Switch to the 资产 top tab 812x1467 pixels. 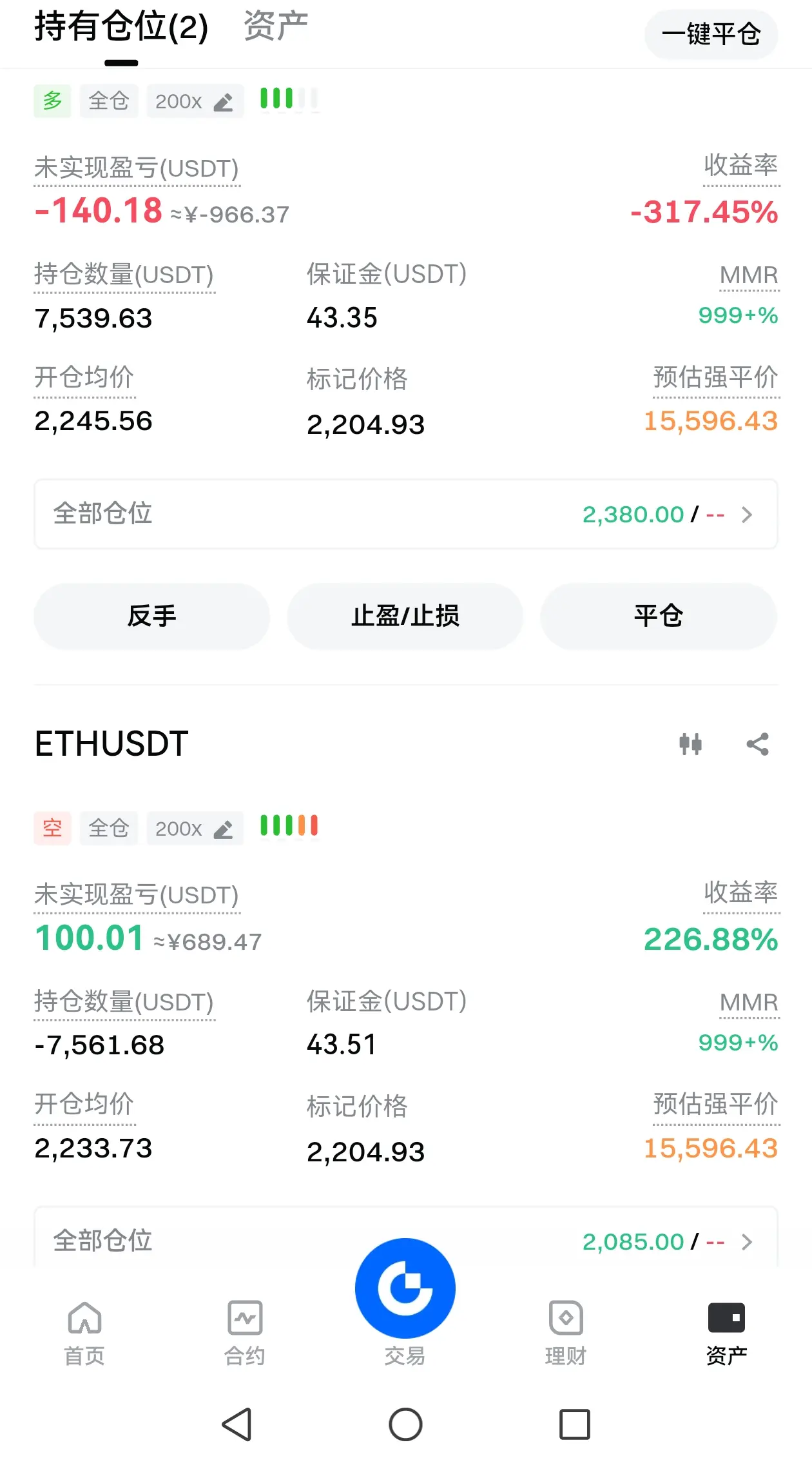pos(276,26)
